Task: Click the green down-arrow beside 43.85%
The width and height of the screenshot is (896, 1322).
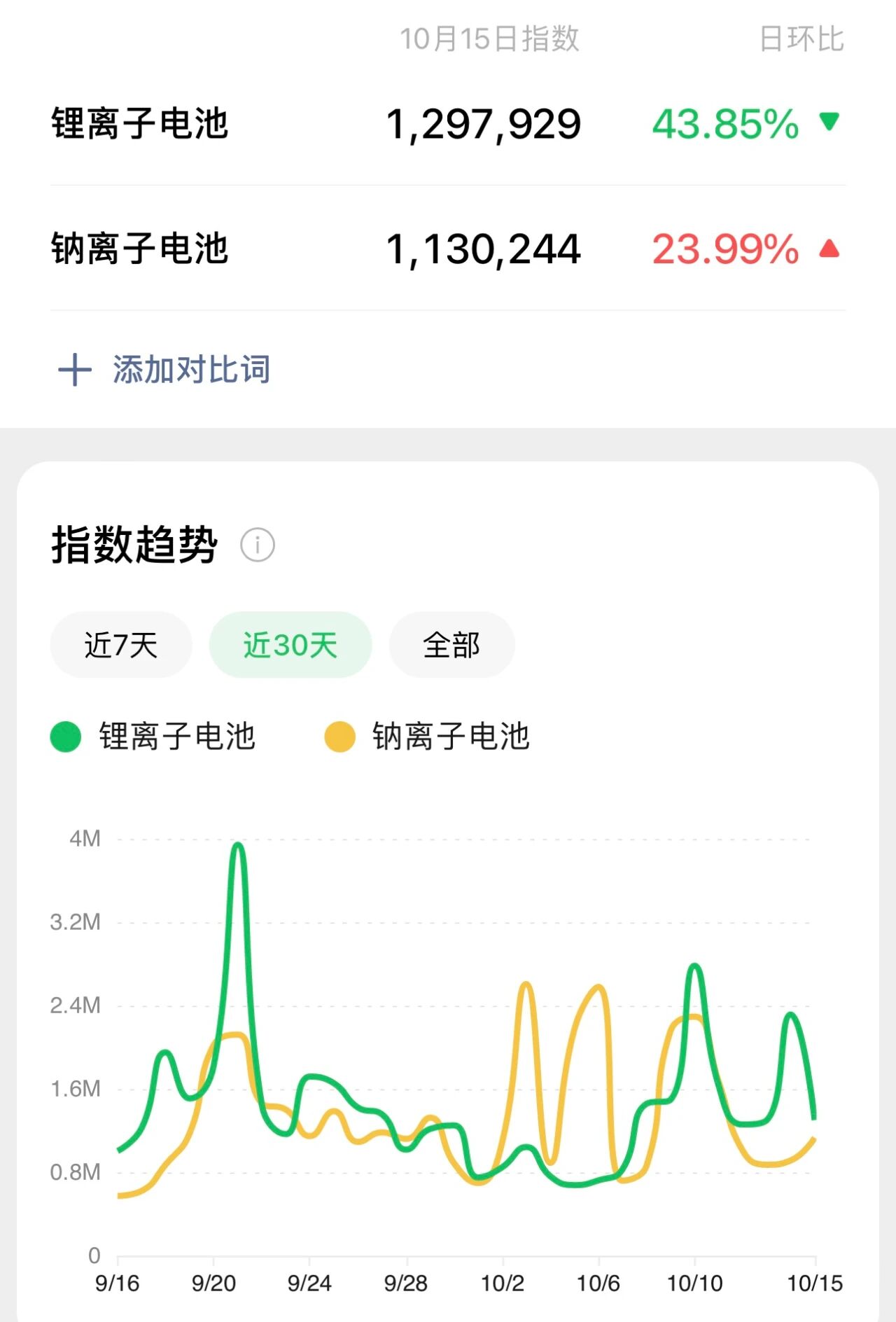Action: click(x=827, y=126)
